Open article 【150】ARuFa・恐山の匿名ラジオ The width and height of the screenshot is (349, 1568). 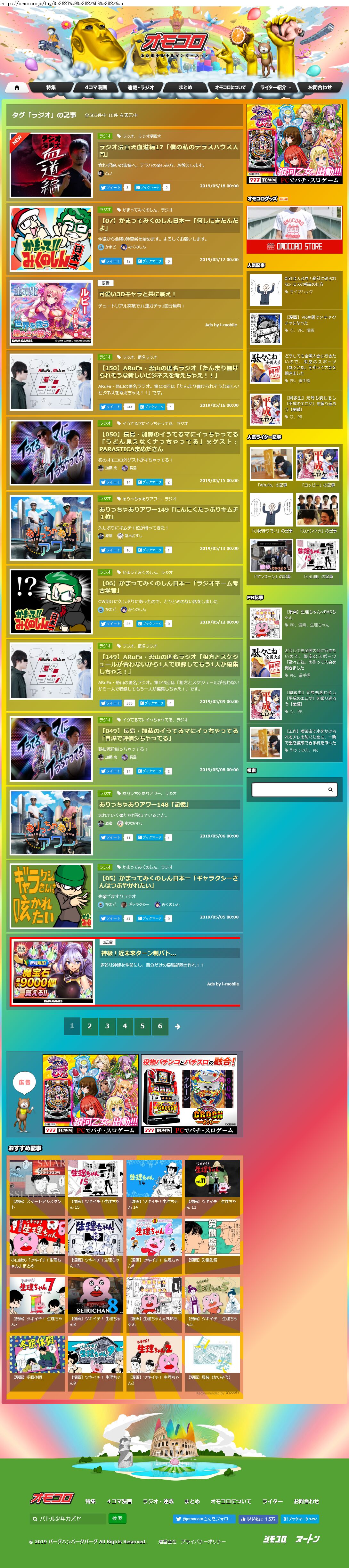click(168, 371)
